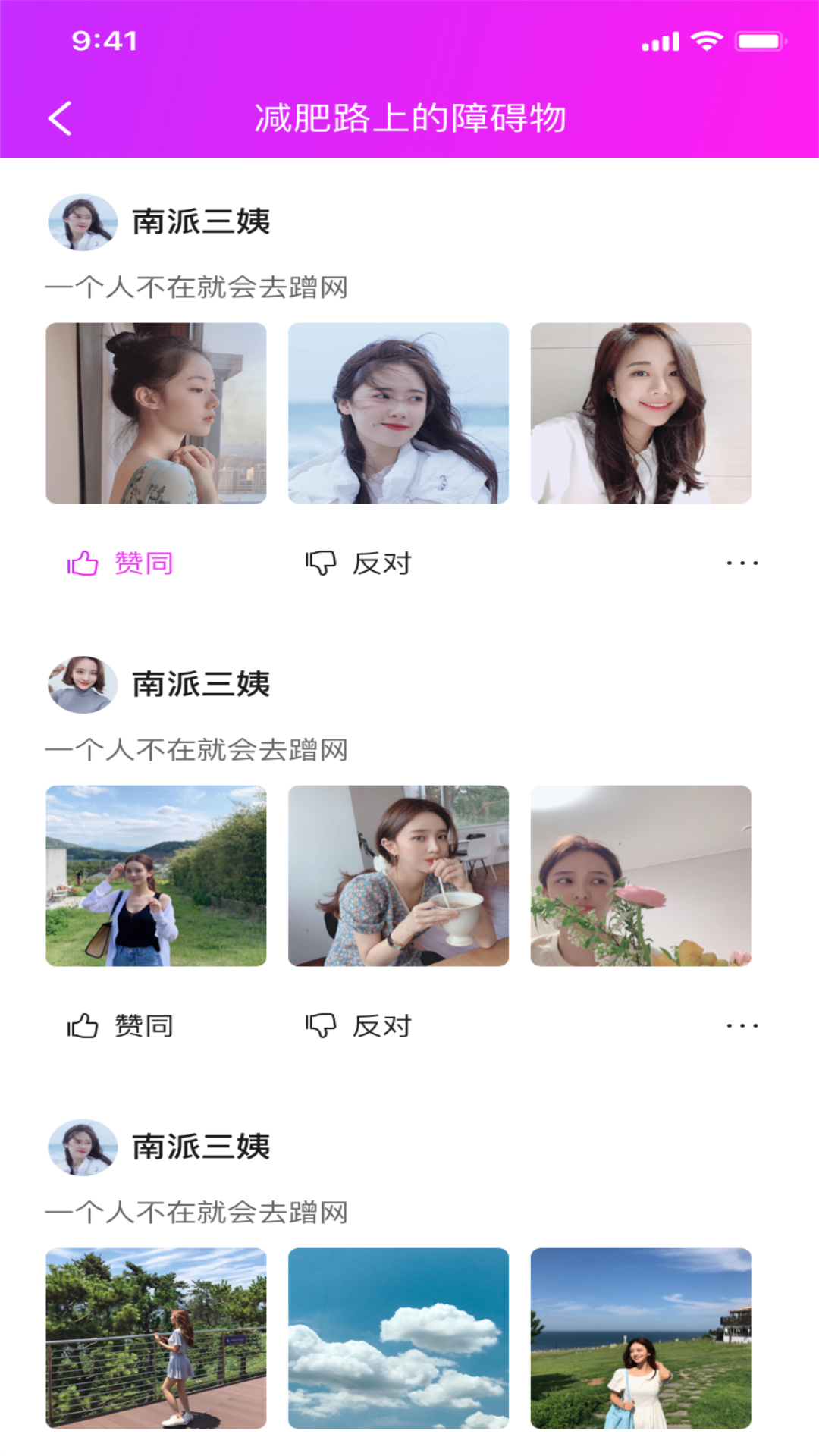
Task: Click the thumbs-up icon on the first post
Action: [x=83, y=561]
